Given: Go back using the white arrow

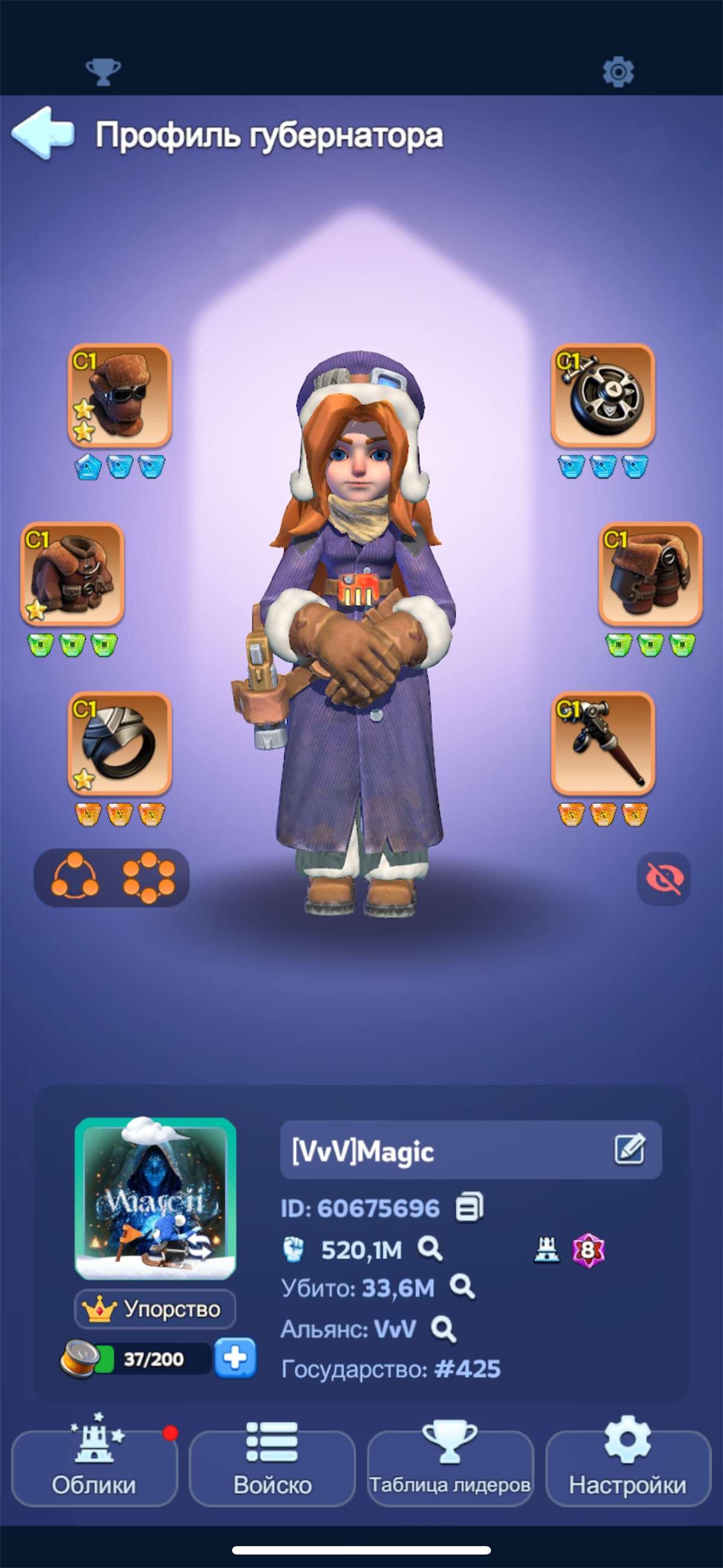Looking at the screenshot, I should pyautogui.click(x=43, y=133).
